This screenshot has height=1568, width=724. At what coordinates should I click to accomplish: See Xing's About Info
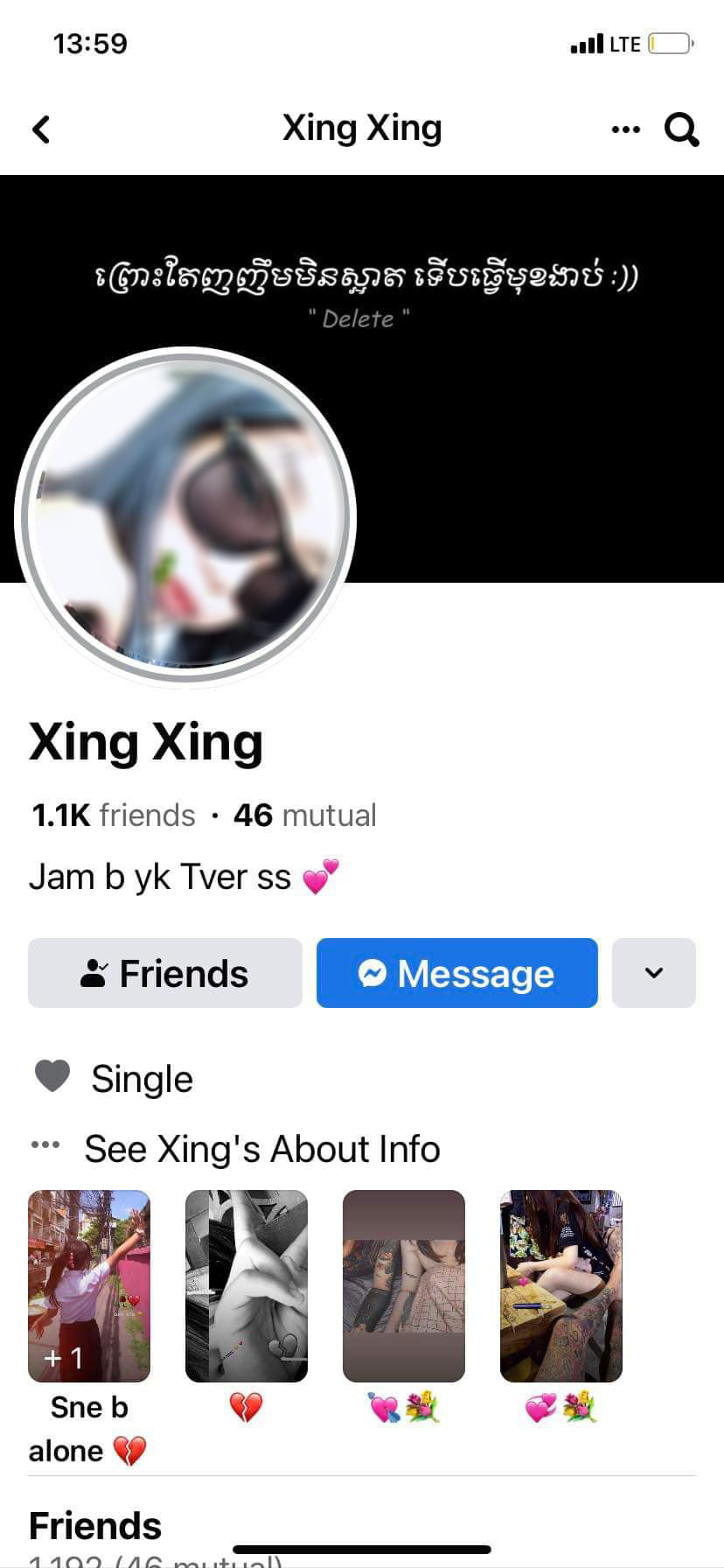point(261,1149)
